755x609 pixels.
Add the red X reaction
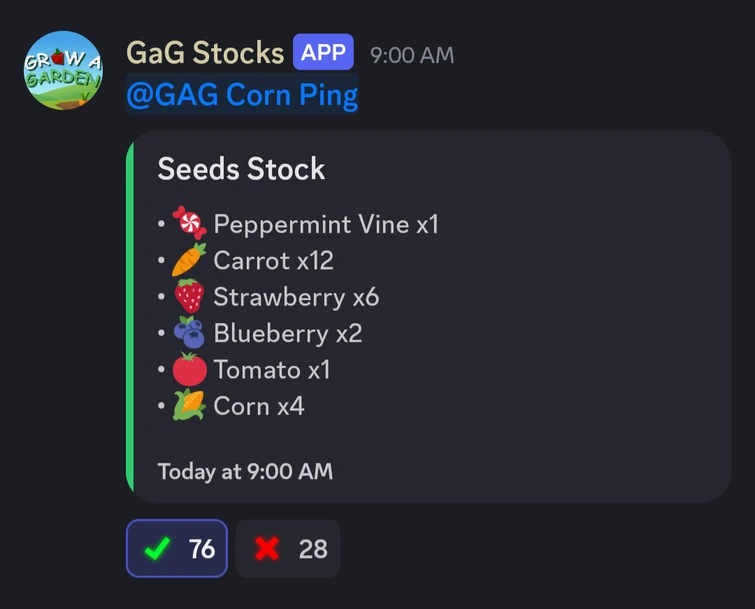click(288, 548)
